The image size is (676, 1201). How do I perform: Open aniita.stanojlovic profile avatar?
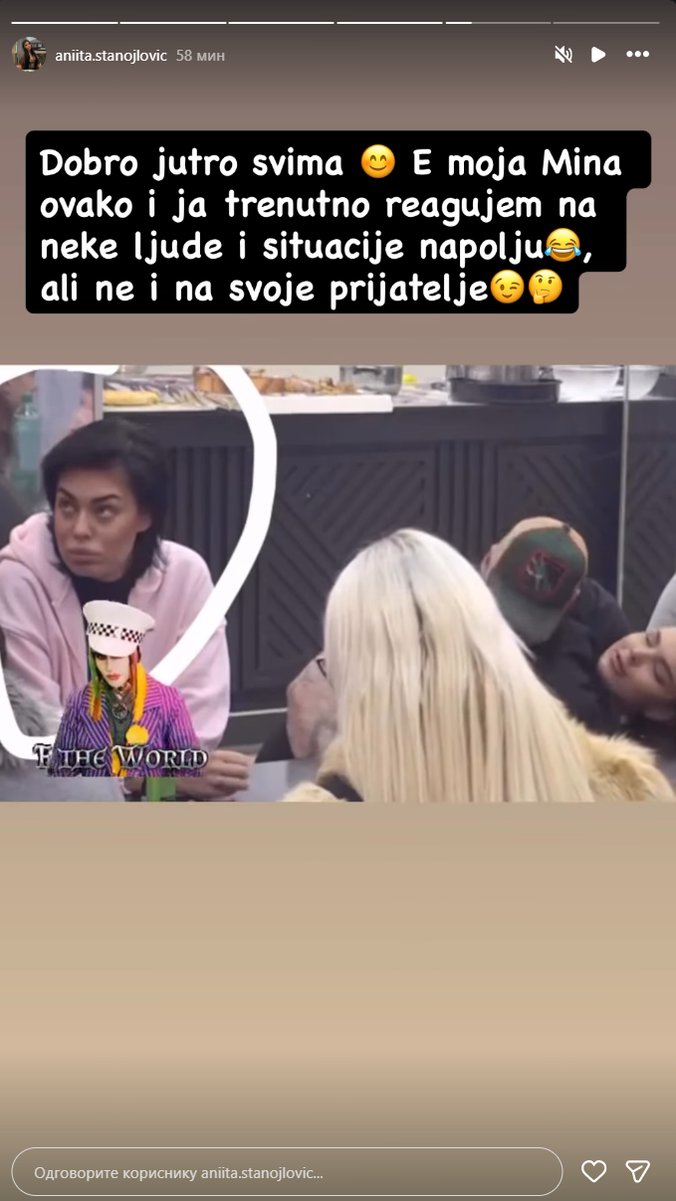(29, 55)
